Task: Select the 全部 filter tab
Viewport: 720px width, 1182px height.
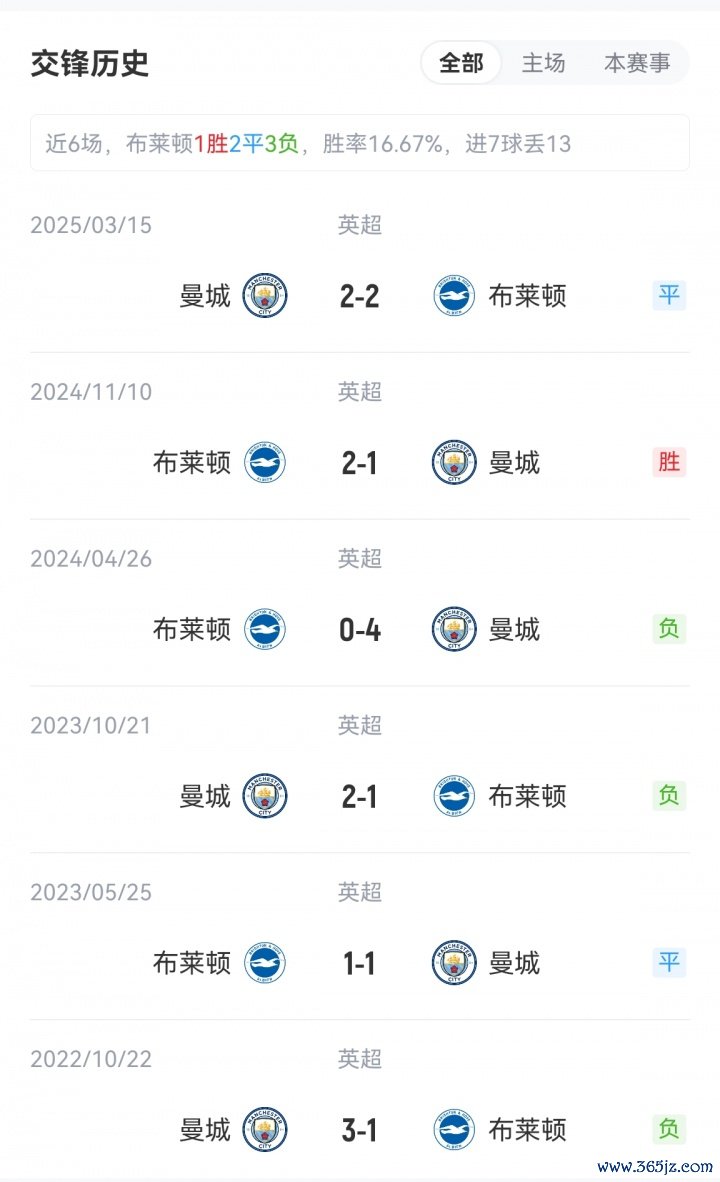Action: click(x=461, y=63)
